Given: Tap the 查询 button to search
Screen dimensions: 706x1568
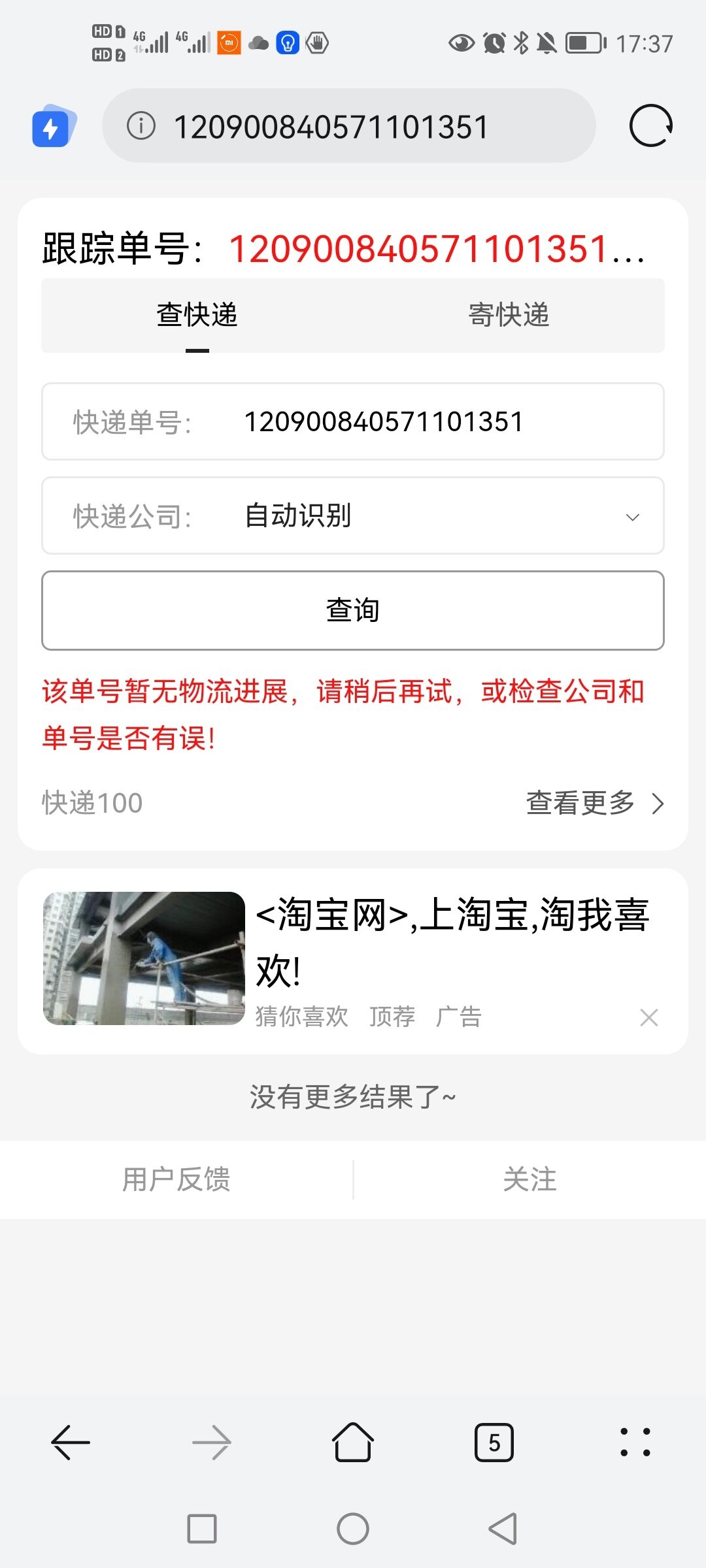Looking at the screenshot, I should click(353, 610).
